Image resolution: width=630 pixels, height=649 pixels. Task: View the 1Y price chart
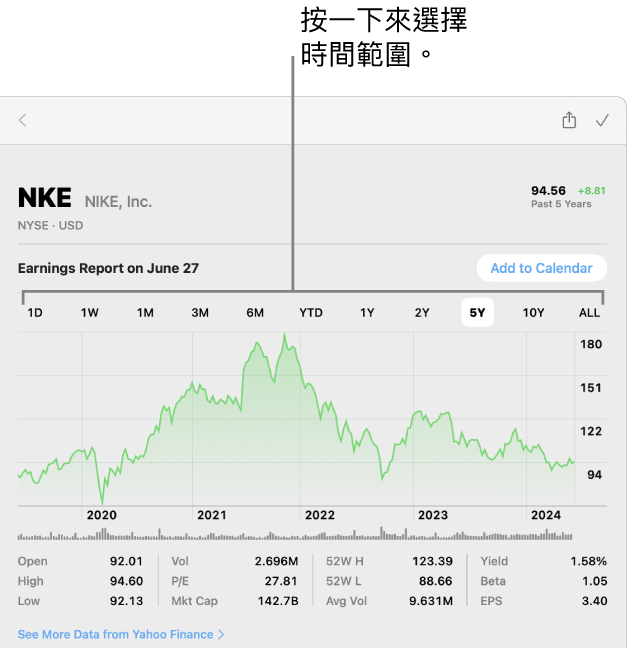[x=367, y=313]
